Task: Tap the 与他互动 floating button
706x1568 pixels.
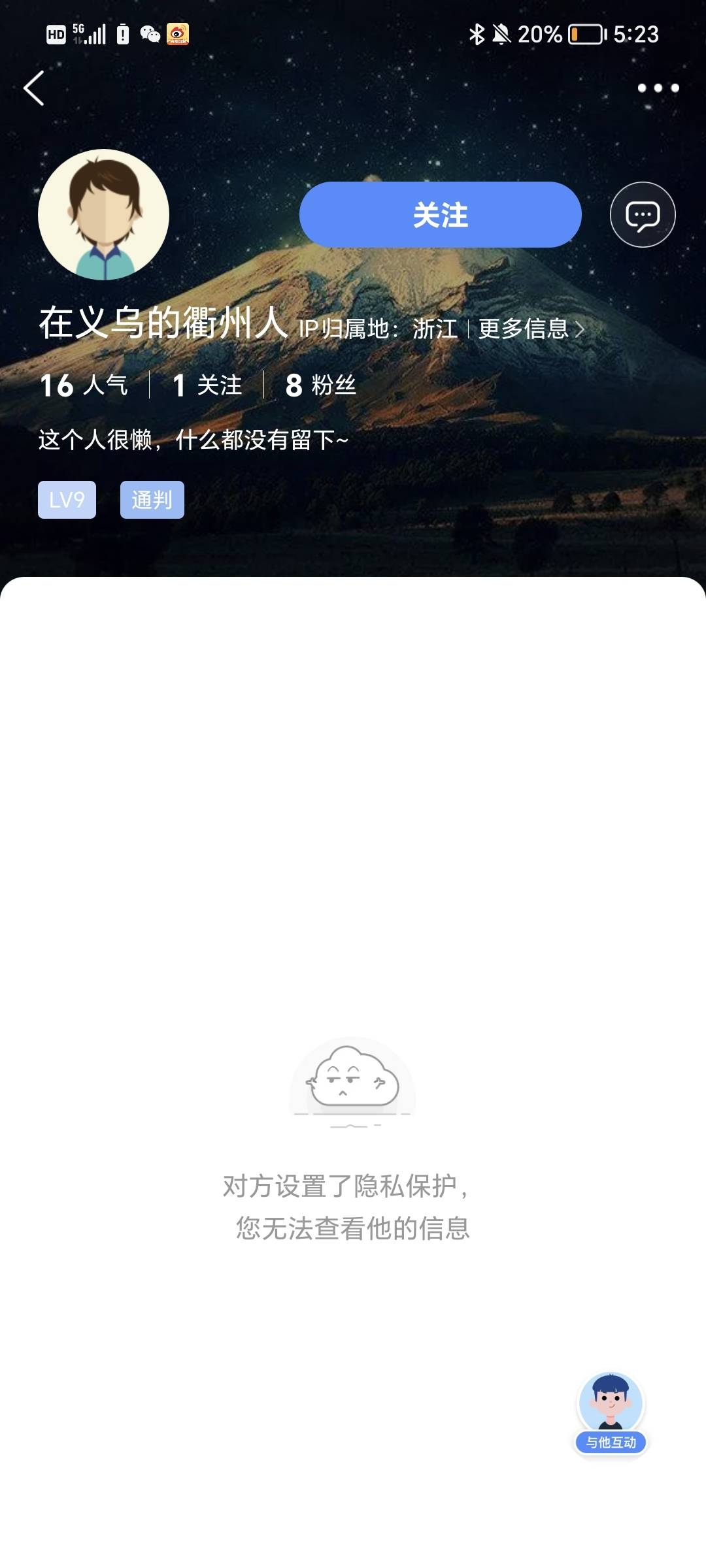Action: pyautogui.click(x=611, y=1414)
